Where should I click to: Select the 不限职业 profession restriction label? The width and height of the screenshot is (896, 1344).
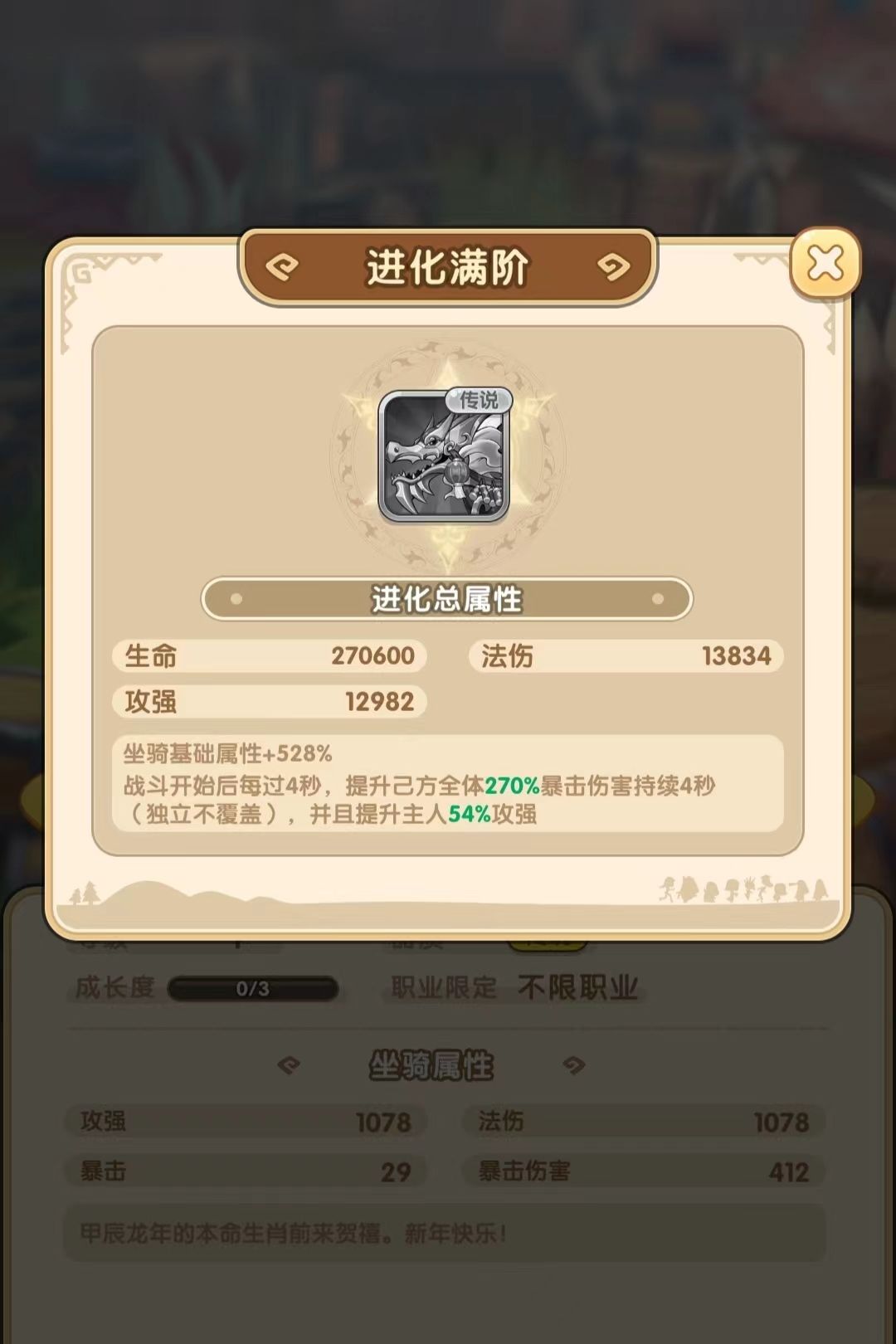click(x=576, y=987)
